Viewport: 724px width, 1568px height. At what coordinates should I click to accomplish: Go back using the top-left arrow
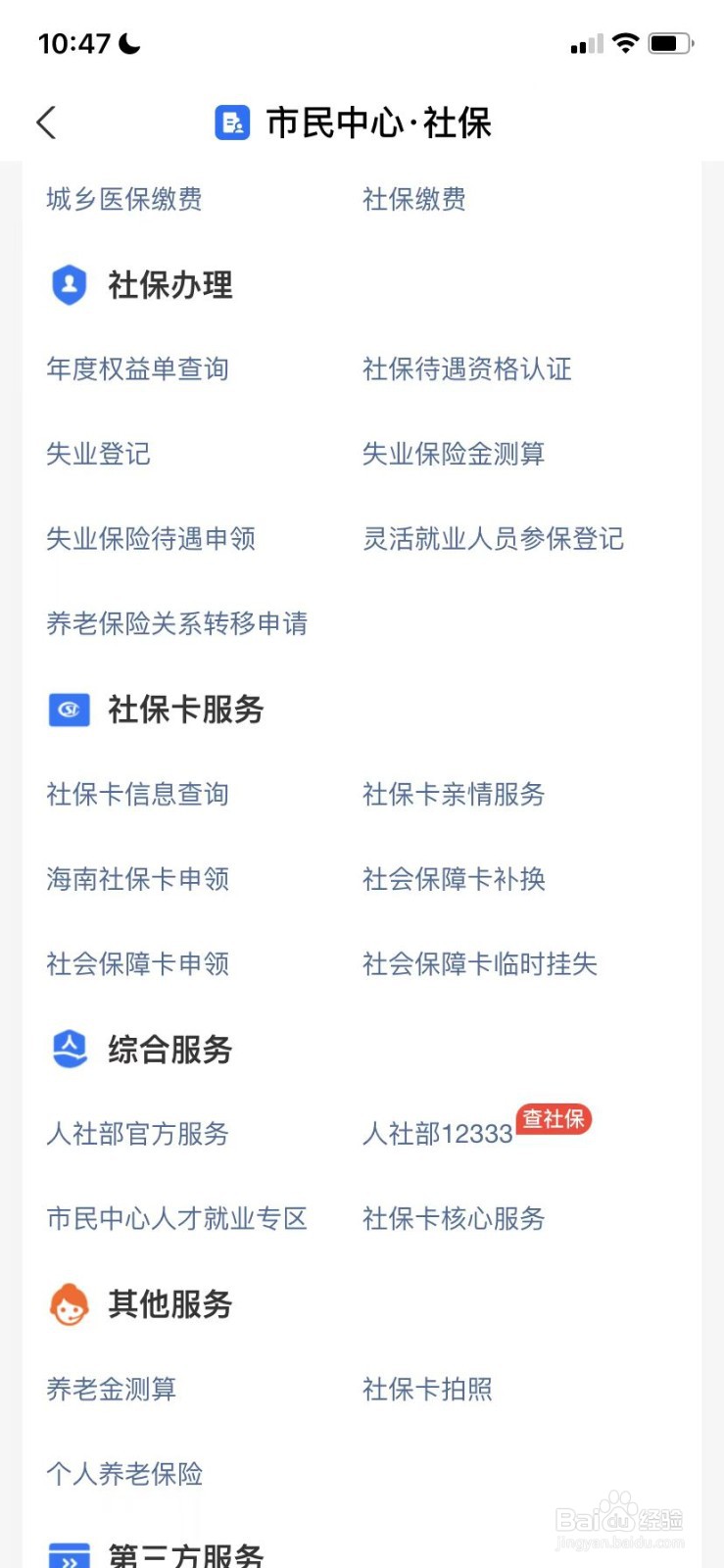click(46, 122)
